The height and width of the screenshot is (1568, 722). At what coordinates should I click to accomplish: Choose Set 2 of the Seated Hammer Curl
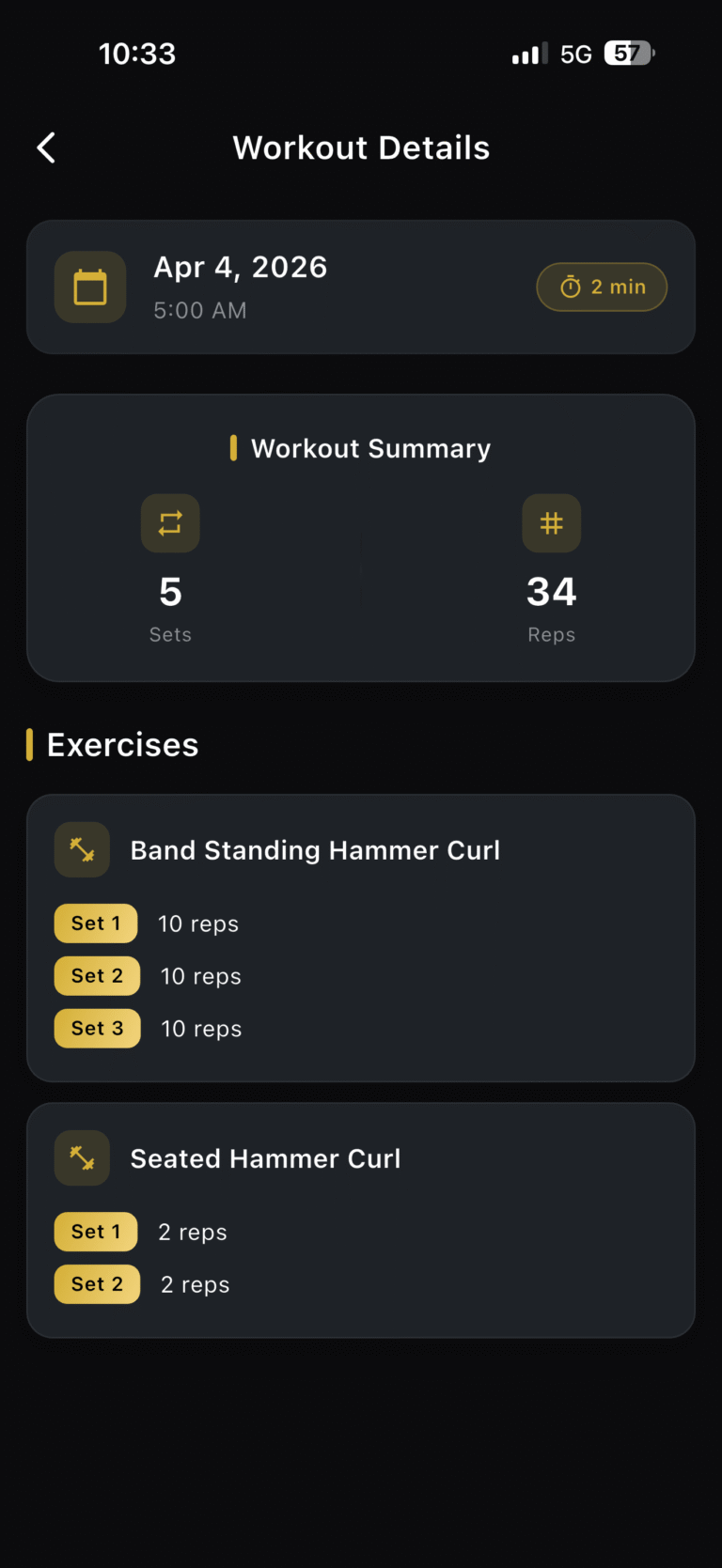[x=97, y=1283]
